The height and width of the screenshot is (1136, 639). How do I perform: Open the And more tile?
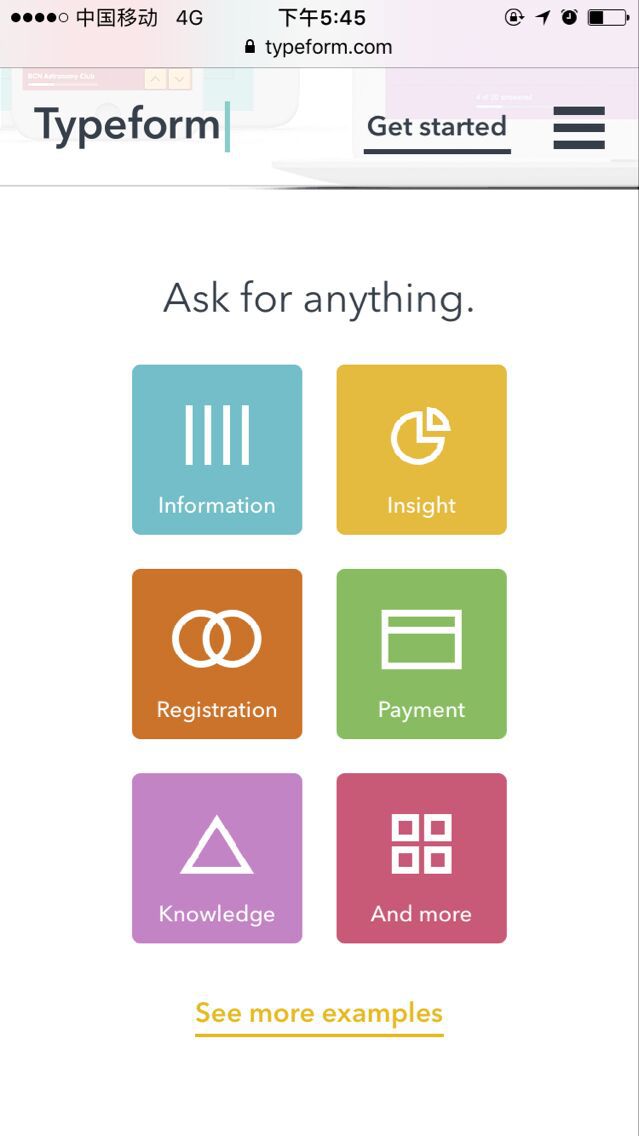pyautogui.click(x=421, y=858)
